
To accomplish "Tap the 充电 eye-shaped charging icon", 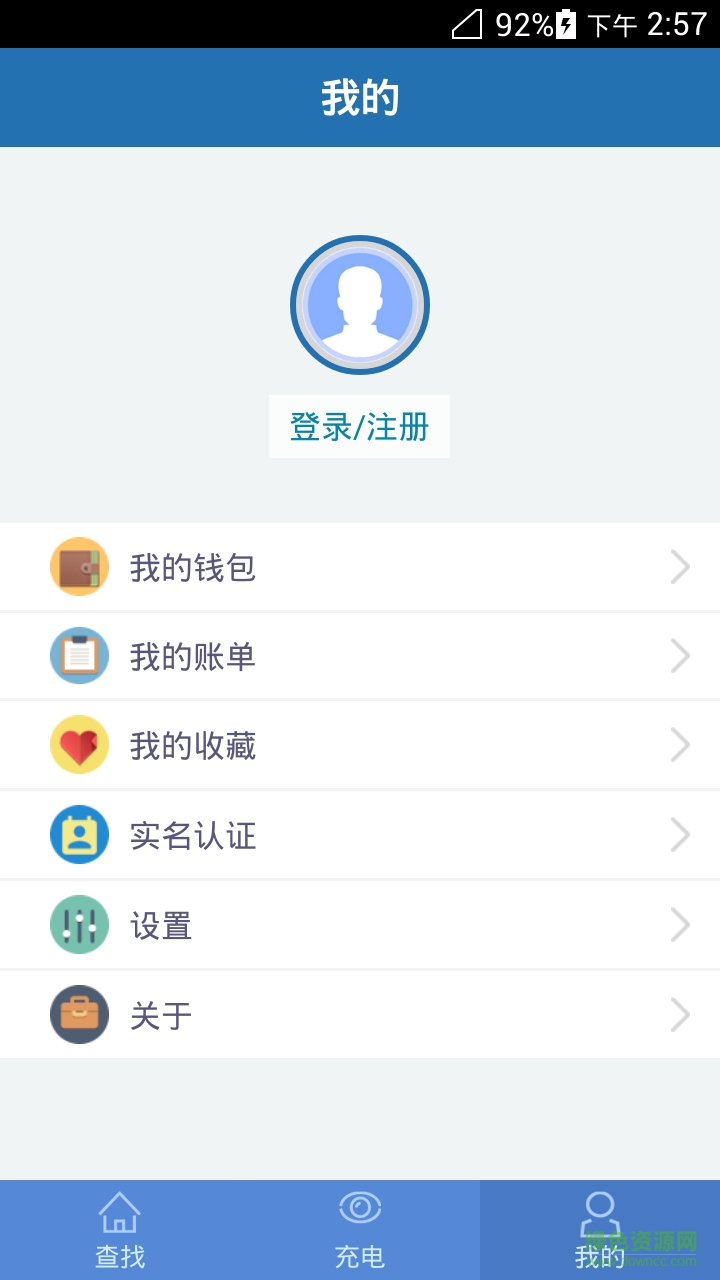I will [359, 1208].
